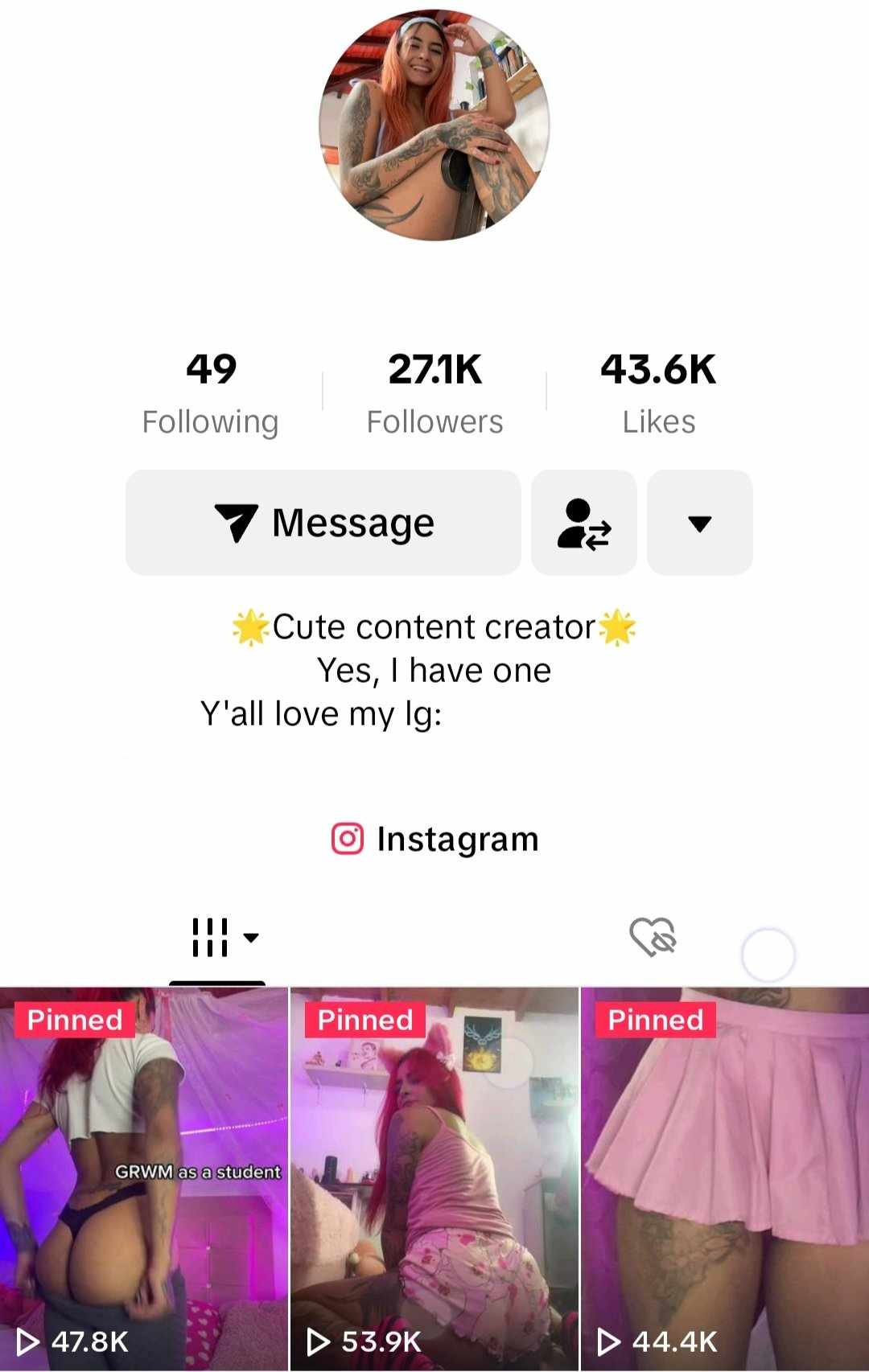Open the profile picture
This screenshot has height=1372, width=869.
click(434, 125)
